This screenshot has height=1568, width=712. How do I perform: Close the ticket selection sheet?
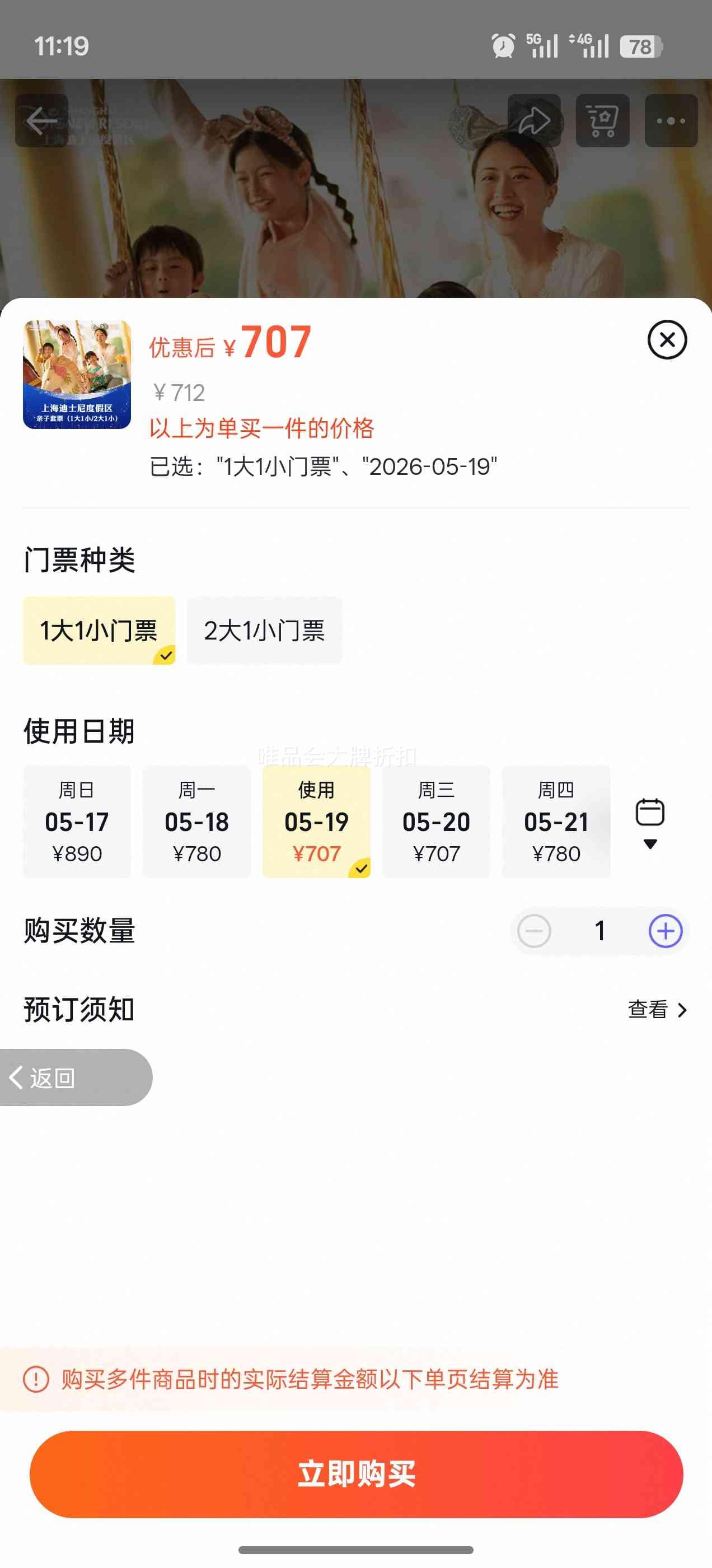667,340
